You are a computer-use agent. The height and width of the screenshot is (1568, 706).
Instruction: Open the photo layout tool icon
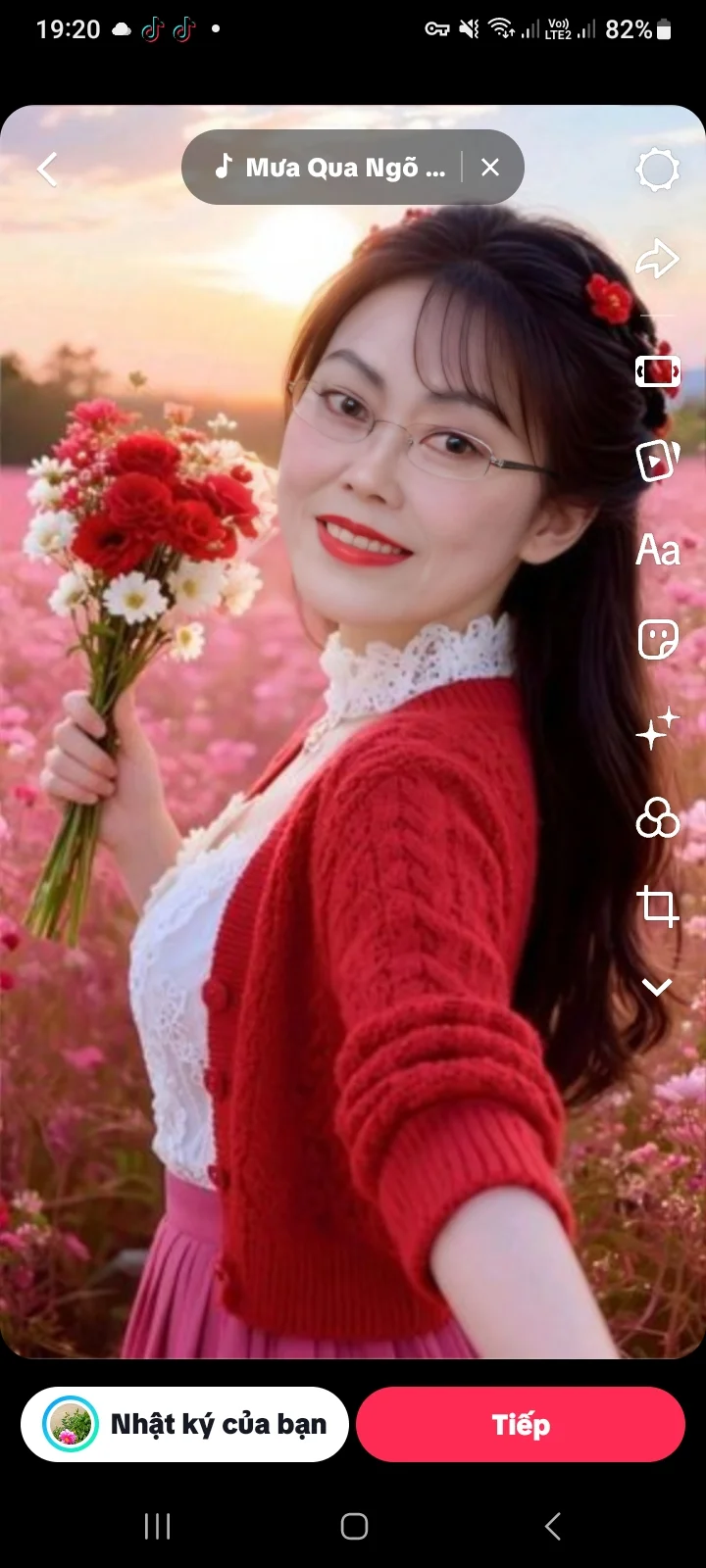657,371
